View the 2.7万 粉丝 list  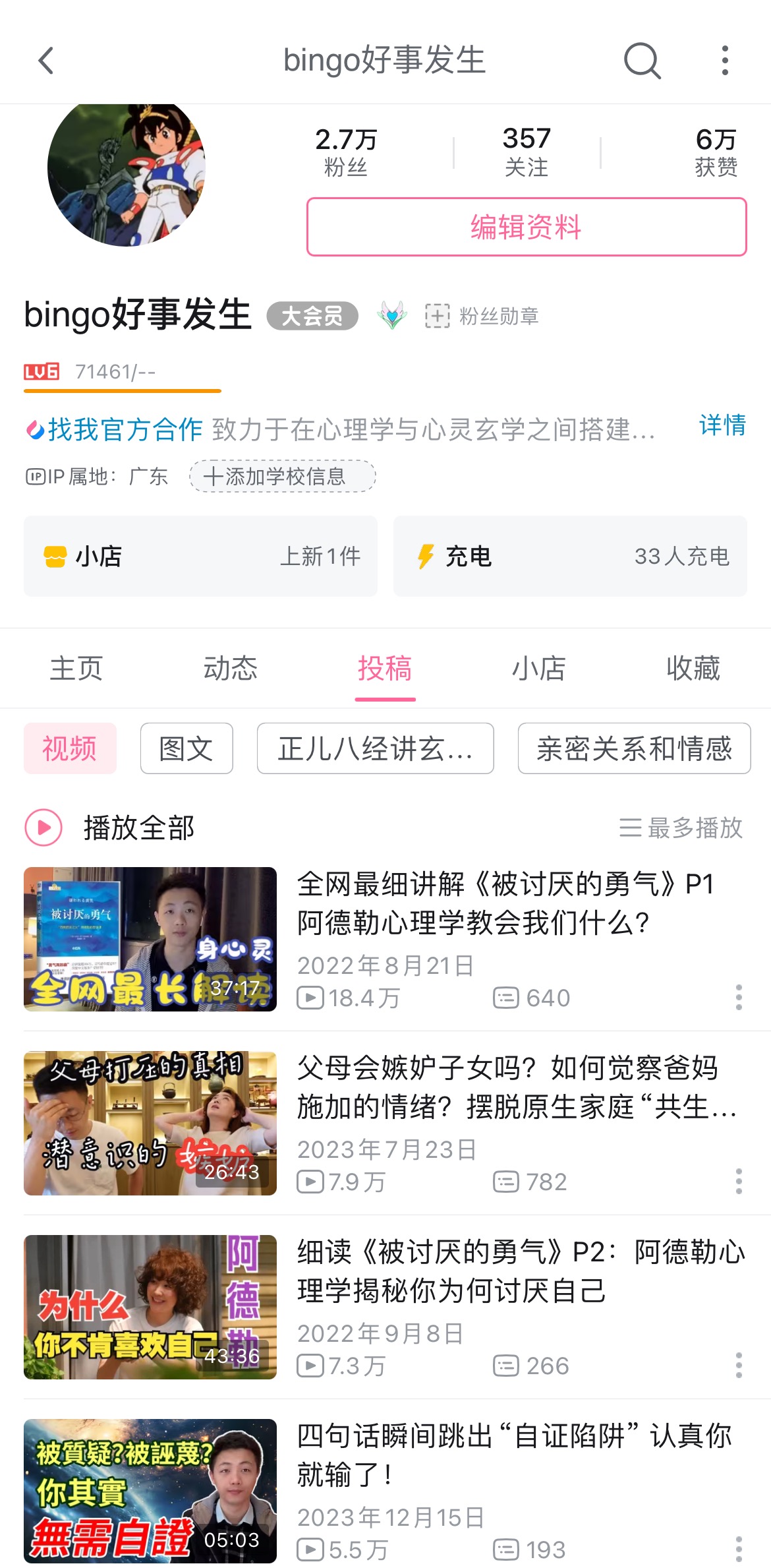pyautogui.click(x=346, y=152)
